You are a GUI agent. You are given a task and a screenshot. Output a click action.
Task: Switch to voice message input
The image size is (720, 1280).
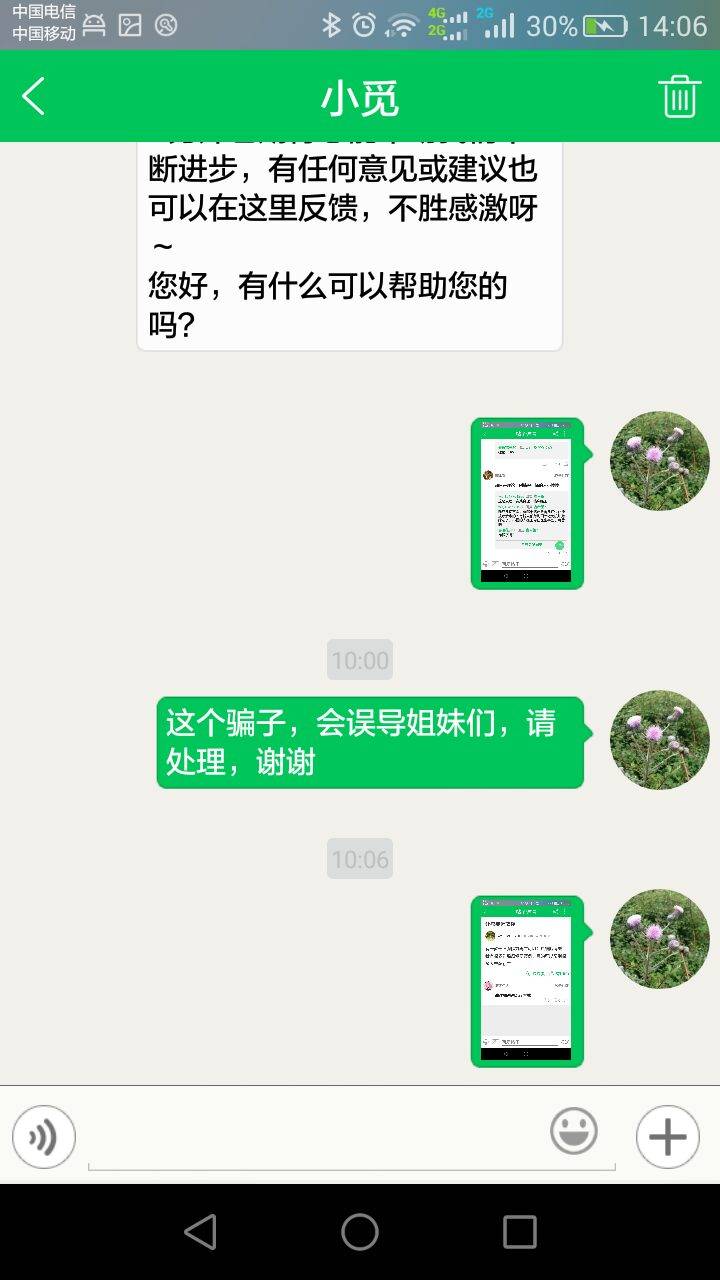(44, 1137)
